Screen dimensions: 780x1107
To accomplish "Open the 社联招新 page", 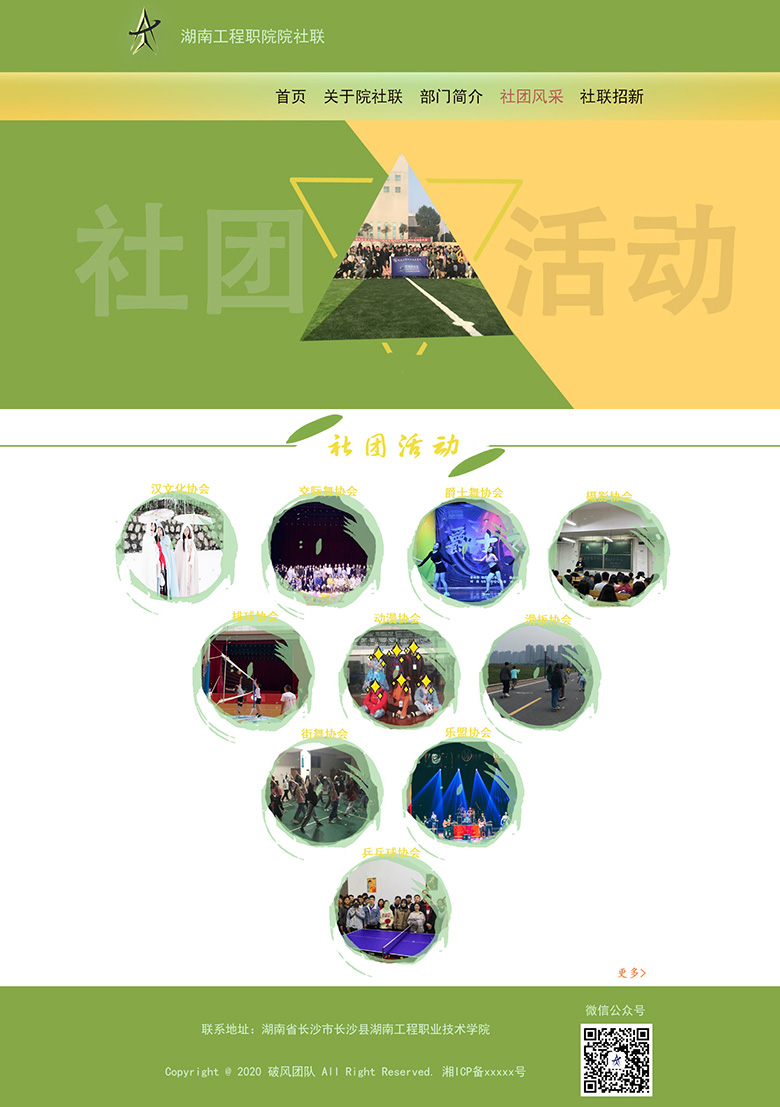I will 611,97.
